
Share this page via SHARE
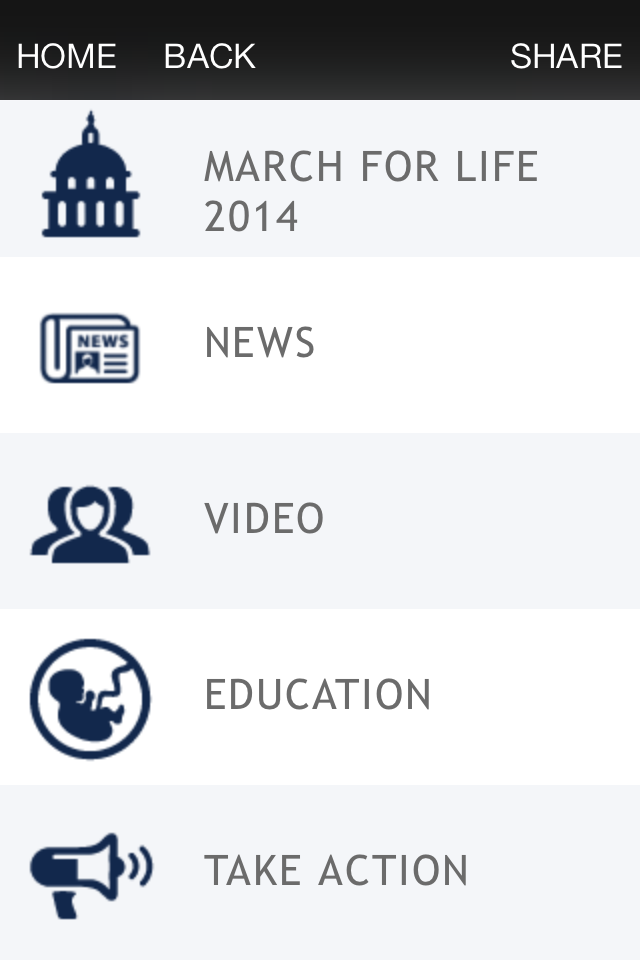[x=566, y=56]
